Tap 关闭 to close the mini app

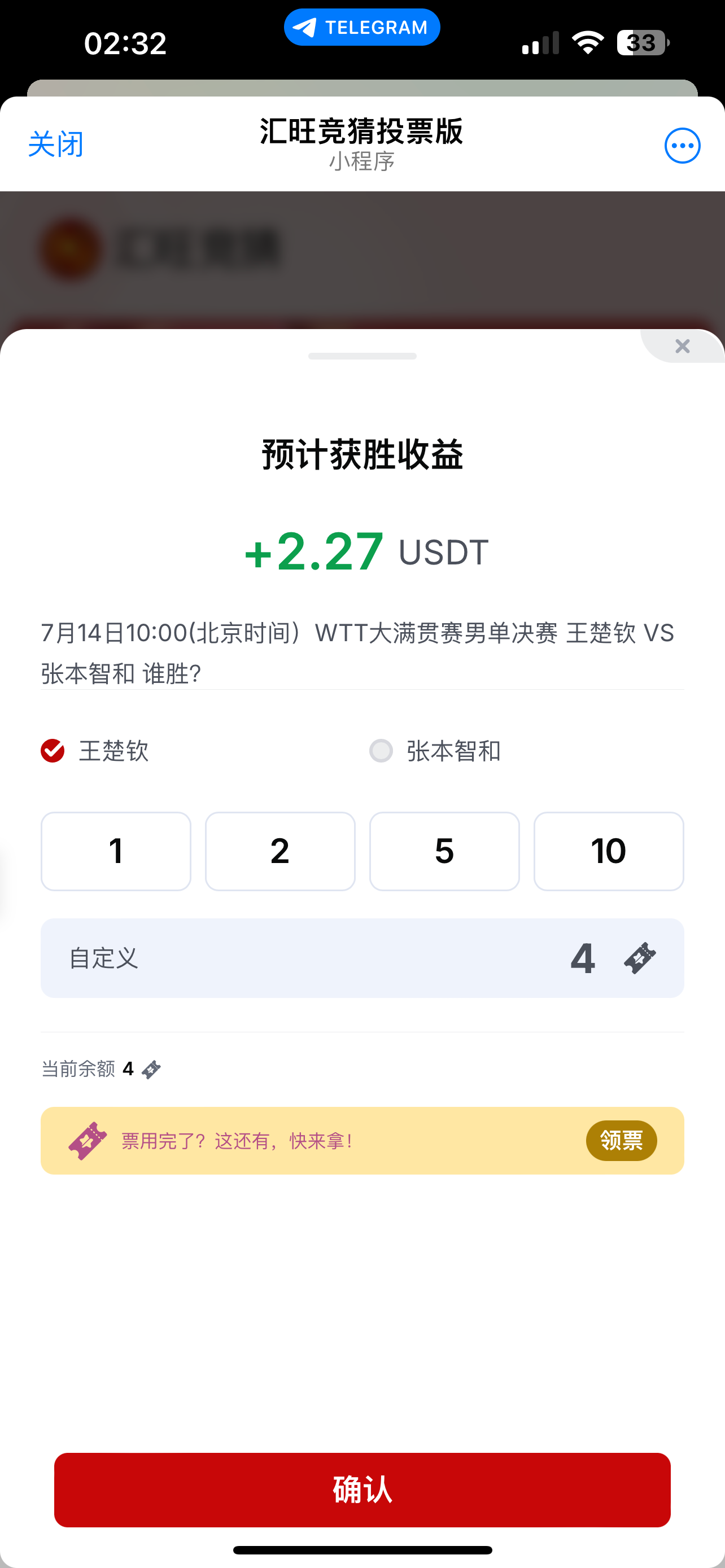pos(55,145)
